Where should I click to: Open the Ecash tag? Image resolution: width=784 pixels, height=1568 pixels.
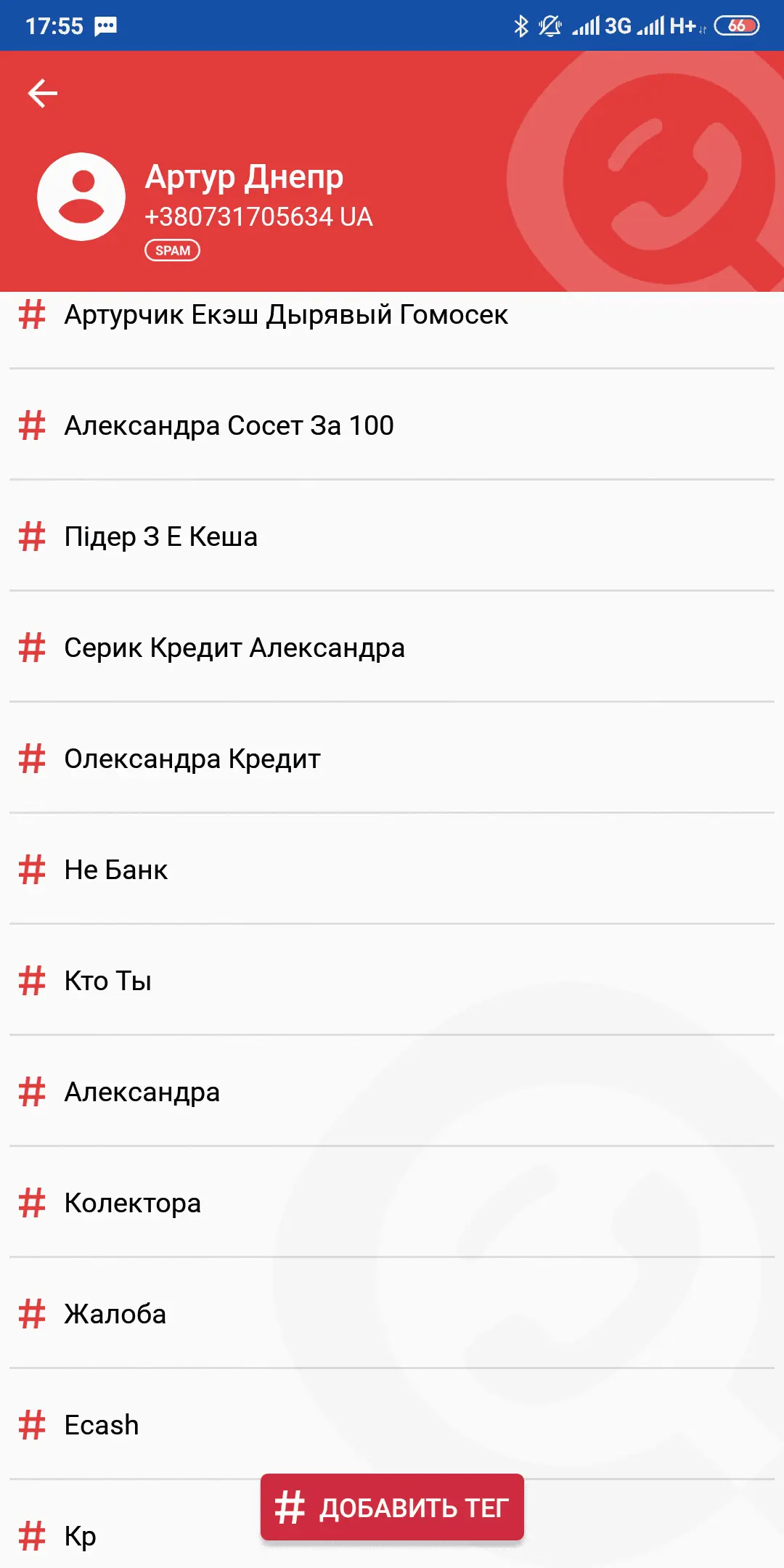102,1425
